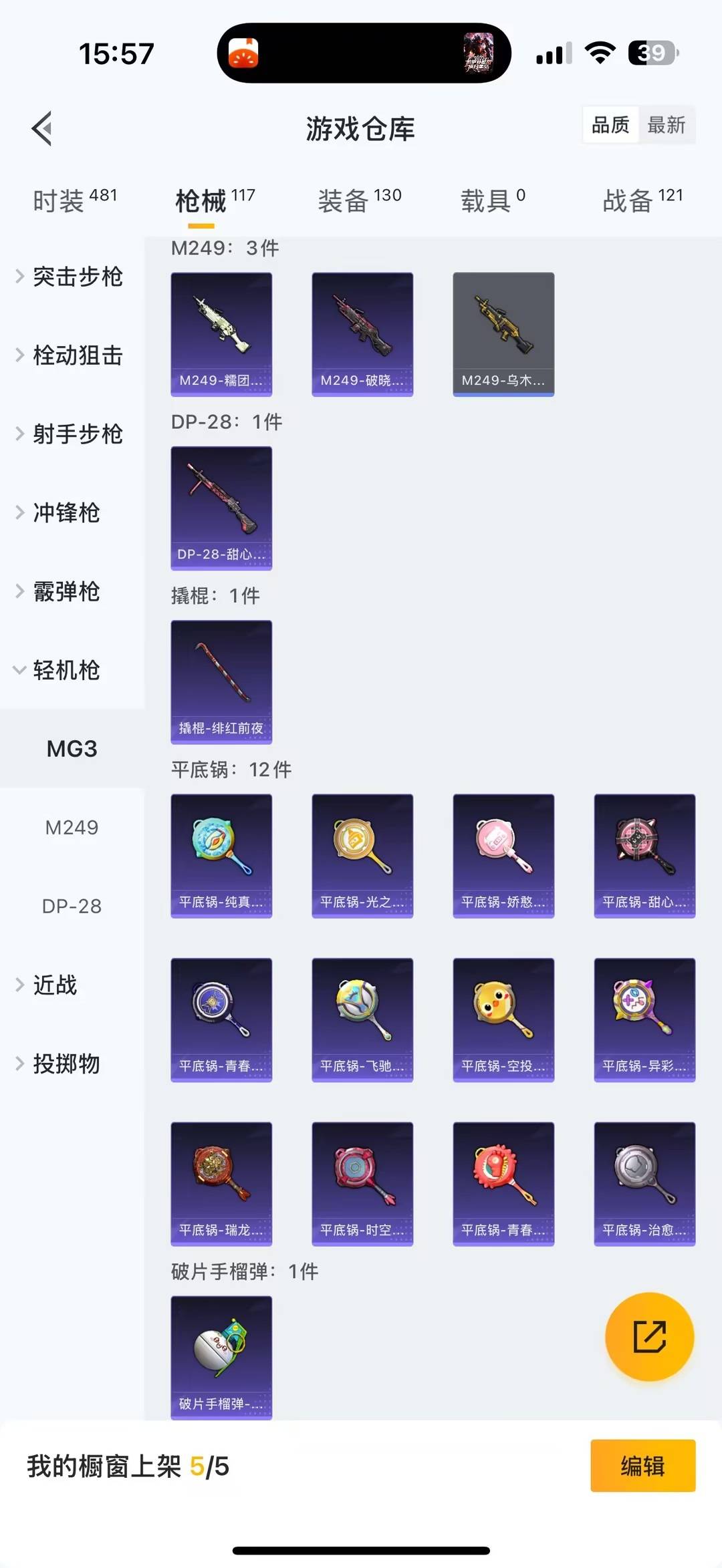This screenshot has height=1568, width=722.
Task: Switch to the 装备 tab
Action: coord(359,200)
